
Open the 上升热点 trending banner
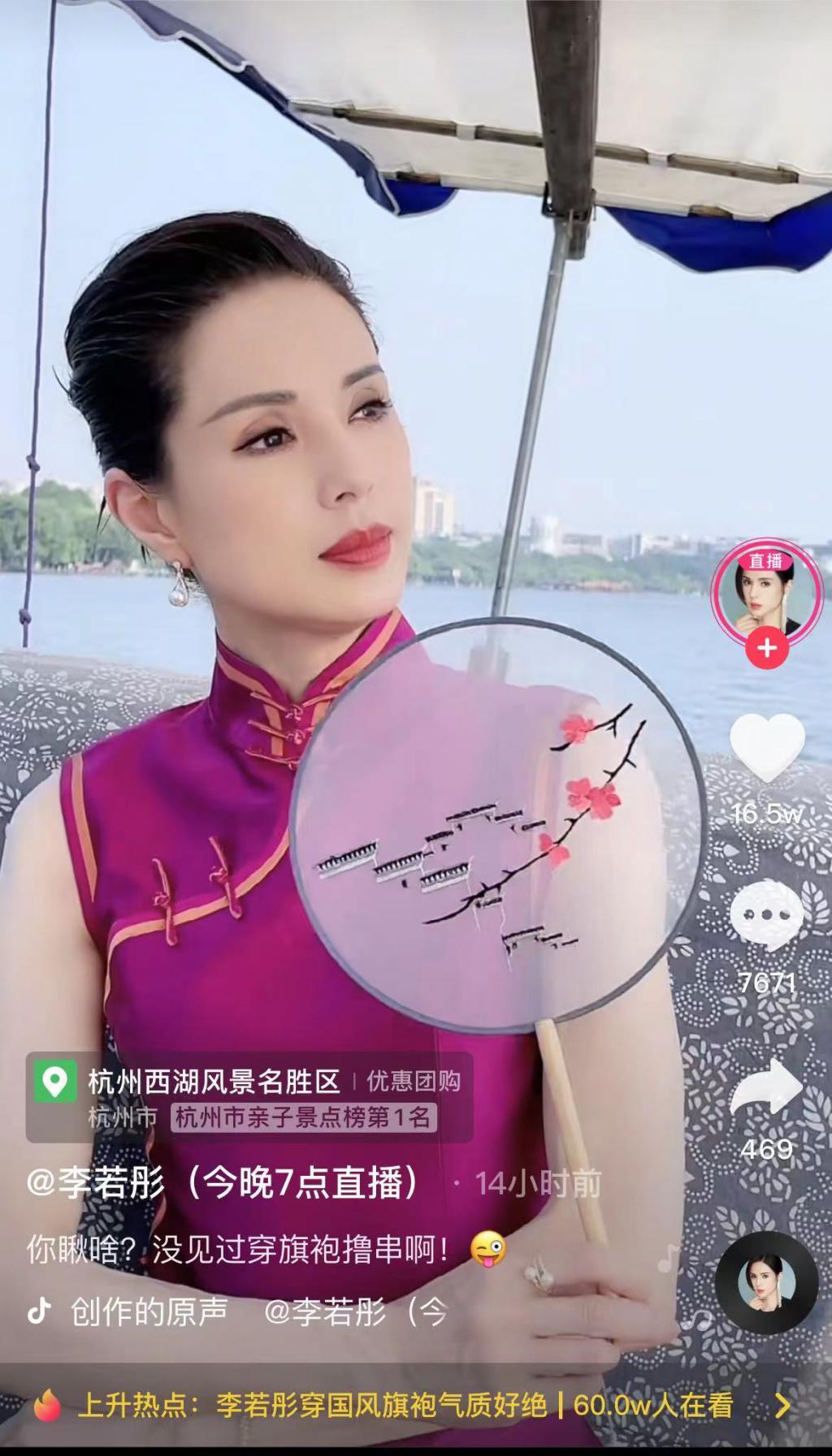[406, 1406]
